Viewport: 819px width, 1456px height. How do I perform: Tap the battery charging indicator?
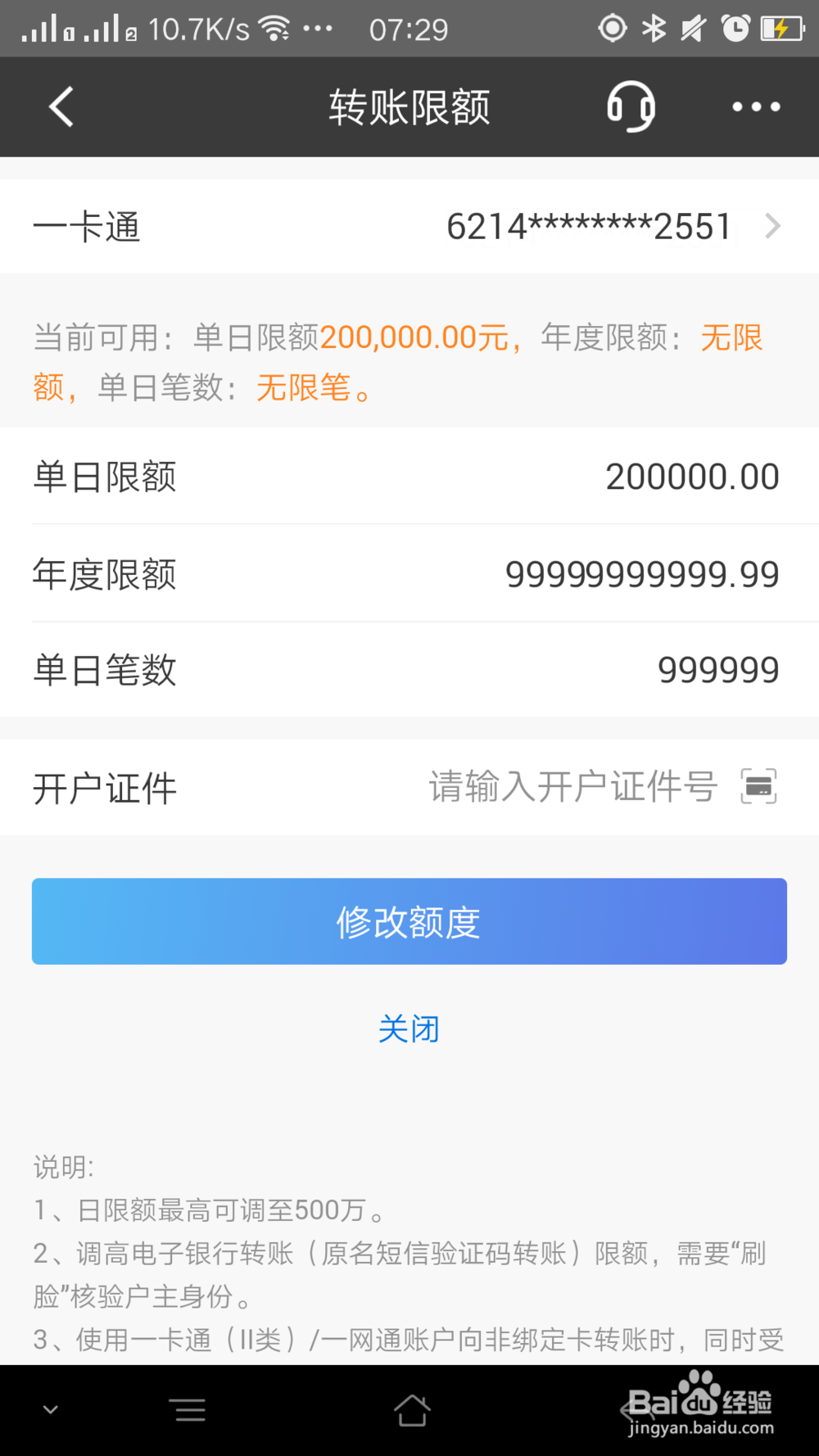(x=781, y=28)
